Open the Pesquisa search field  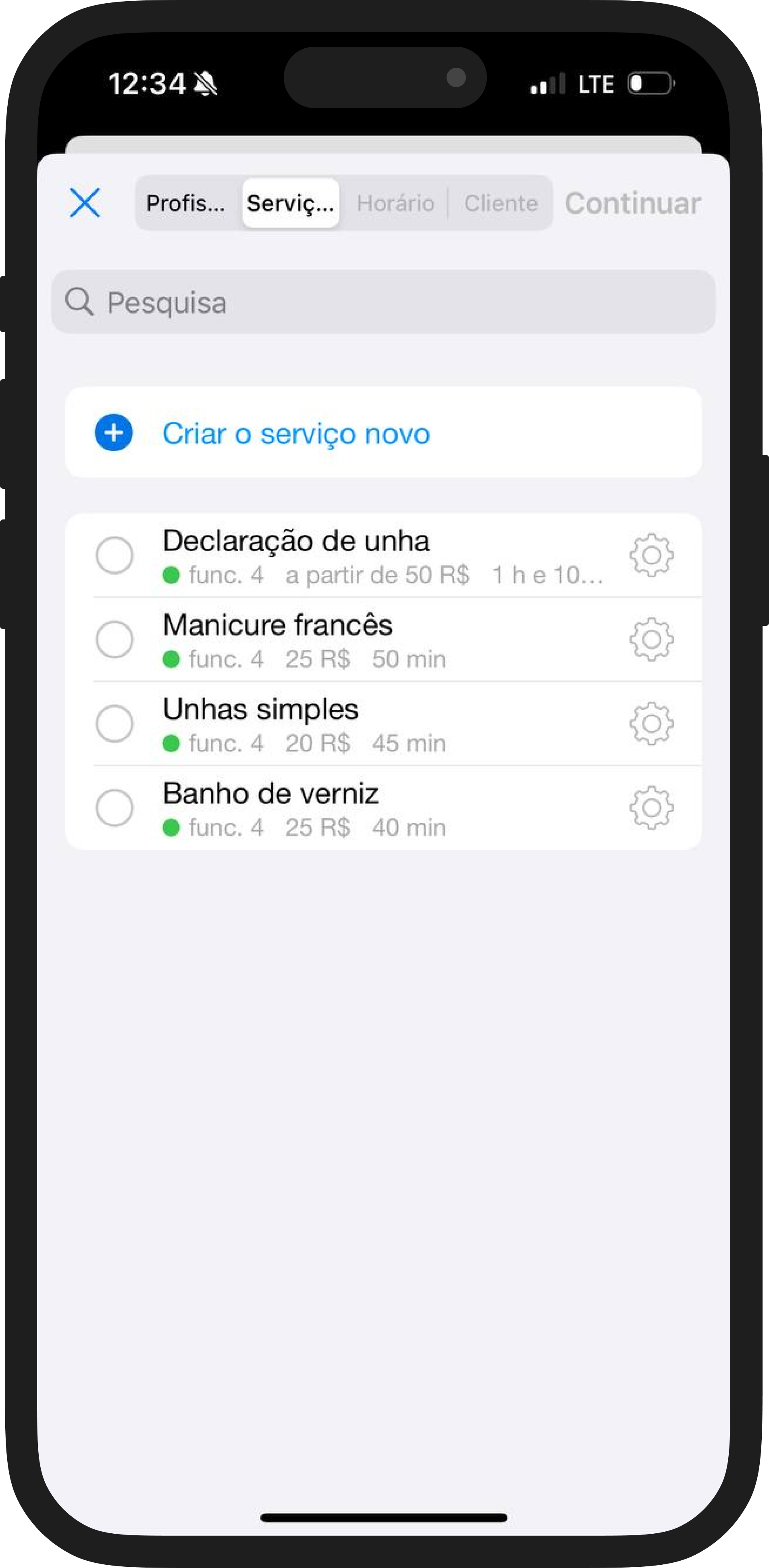[x=383, y=302]
